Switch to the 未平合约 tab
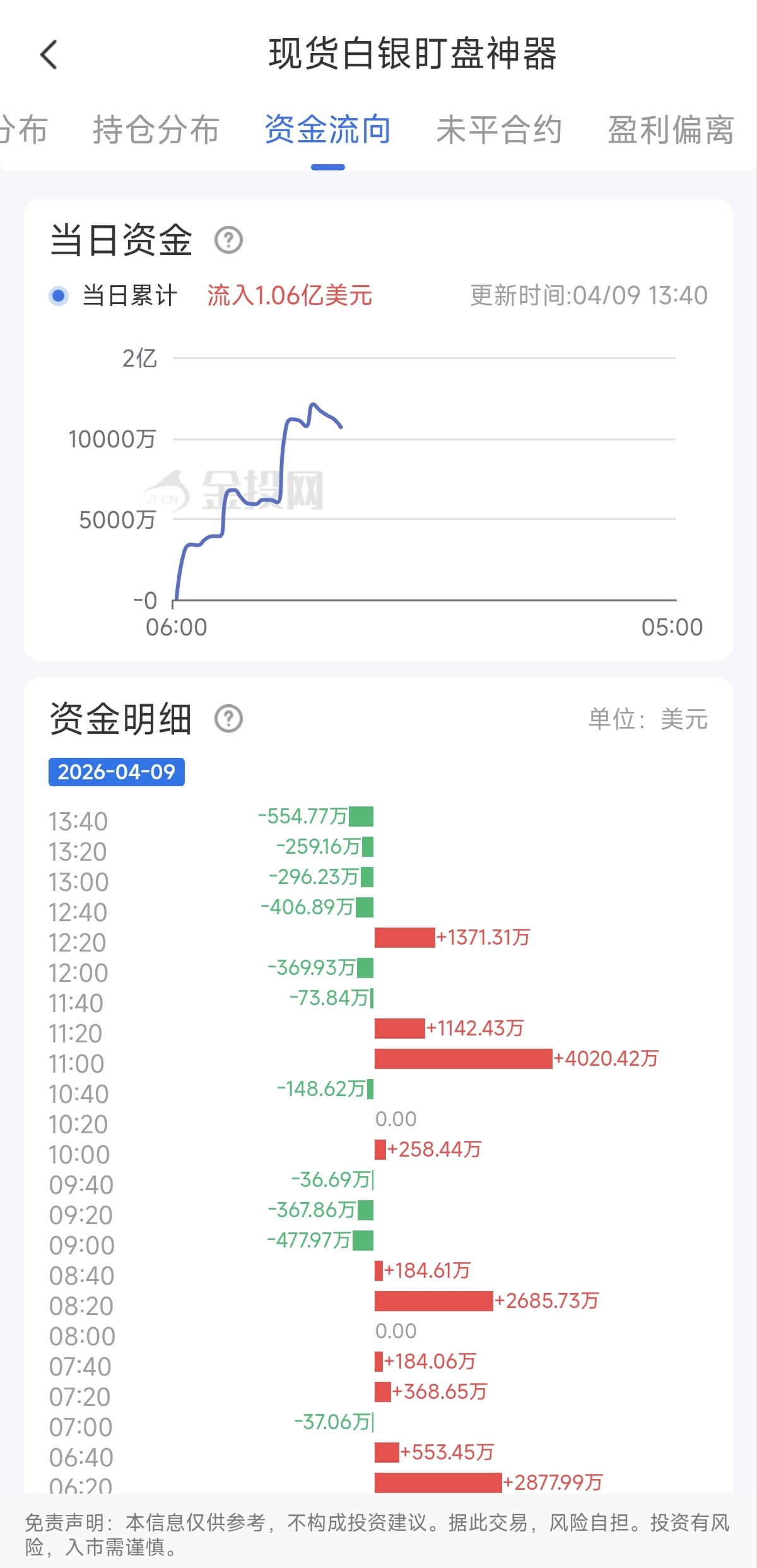The image size is (757, 1568). (x=502, y=129)
